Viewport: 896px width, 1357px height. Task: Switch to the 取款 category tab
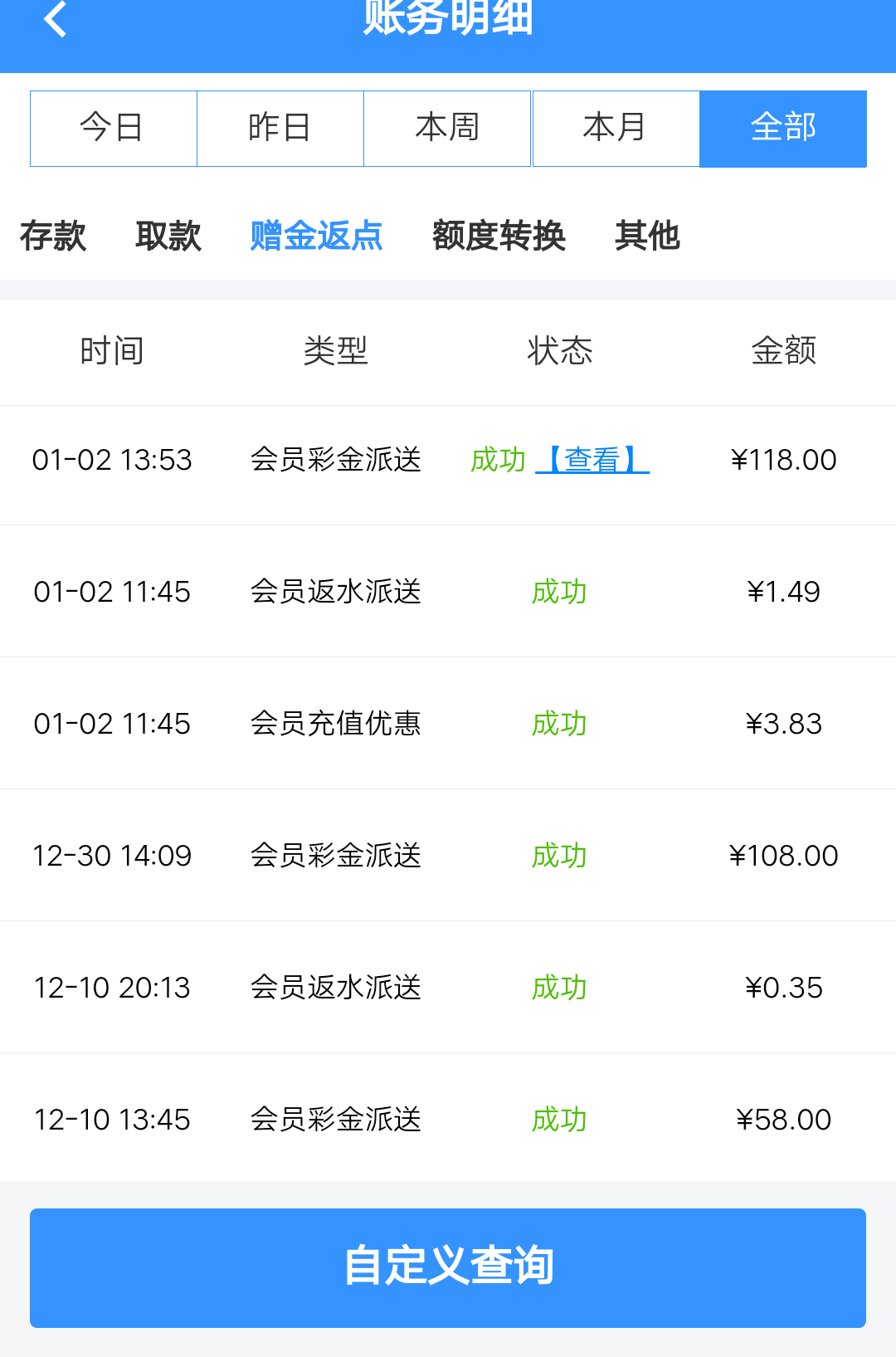click(x=168, y=237)
